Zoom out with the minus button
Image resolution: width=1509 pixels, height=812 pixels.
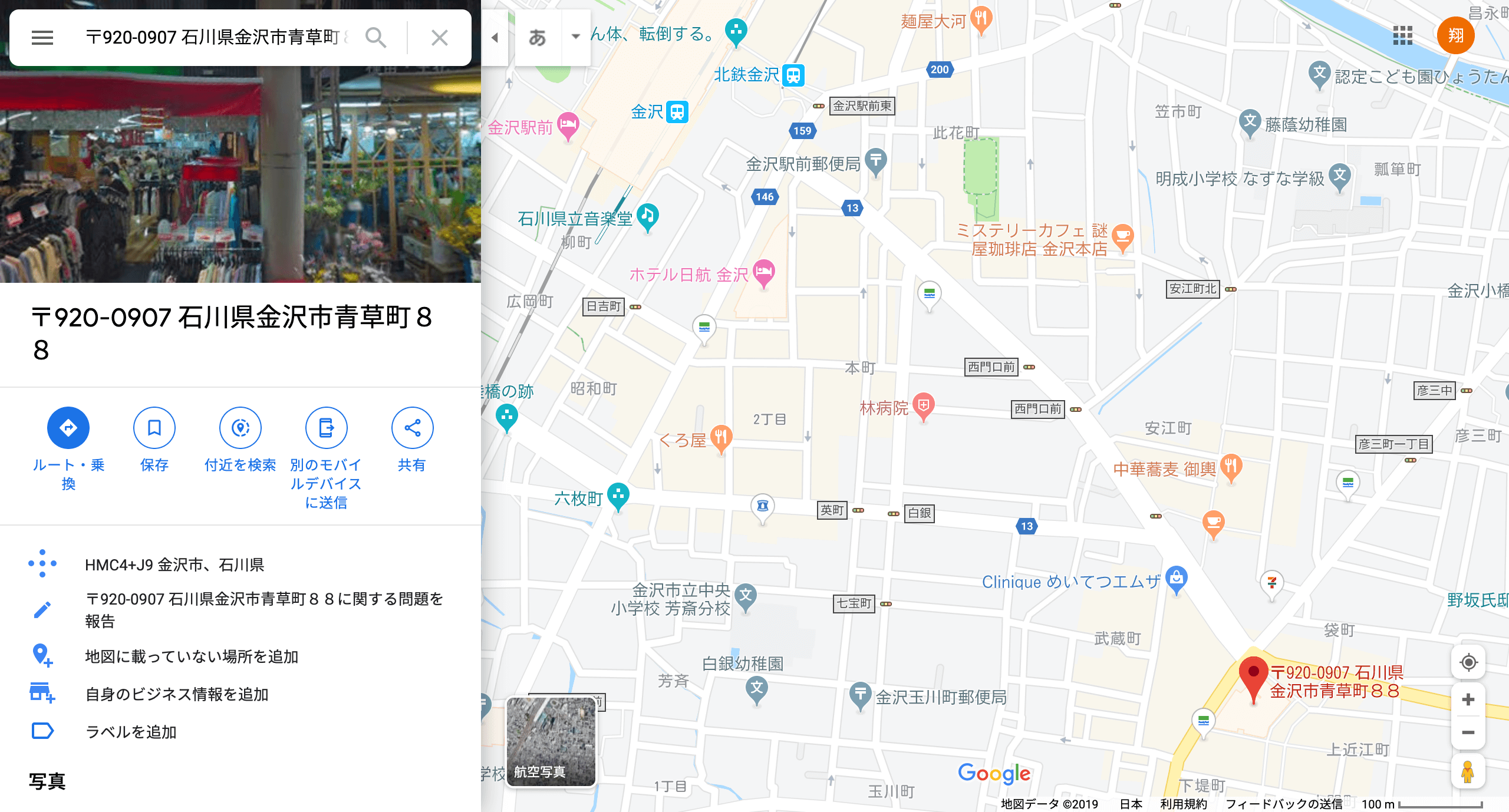point(1468,732)
